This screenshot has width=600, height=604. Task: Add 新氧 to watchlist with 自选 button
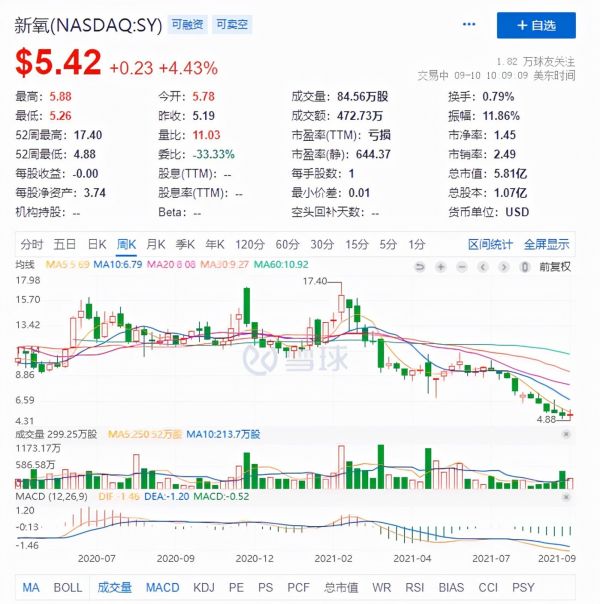[x=536, y=24]
